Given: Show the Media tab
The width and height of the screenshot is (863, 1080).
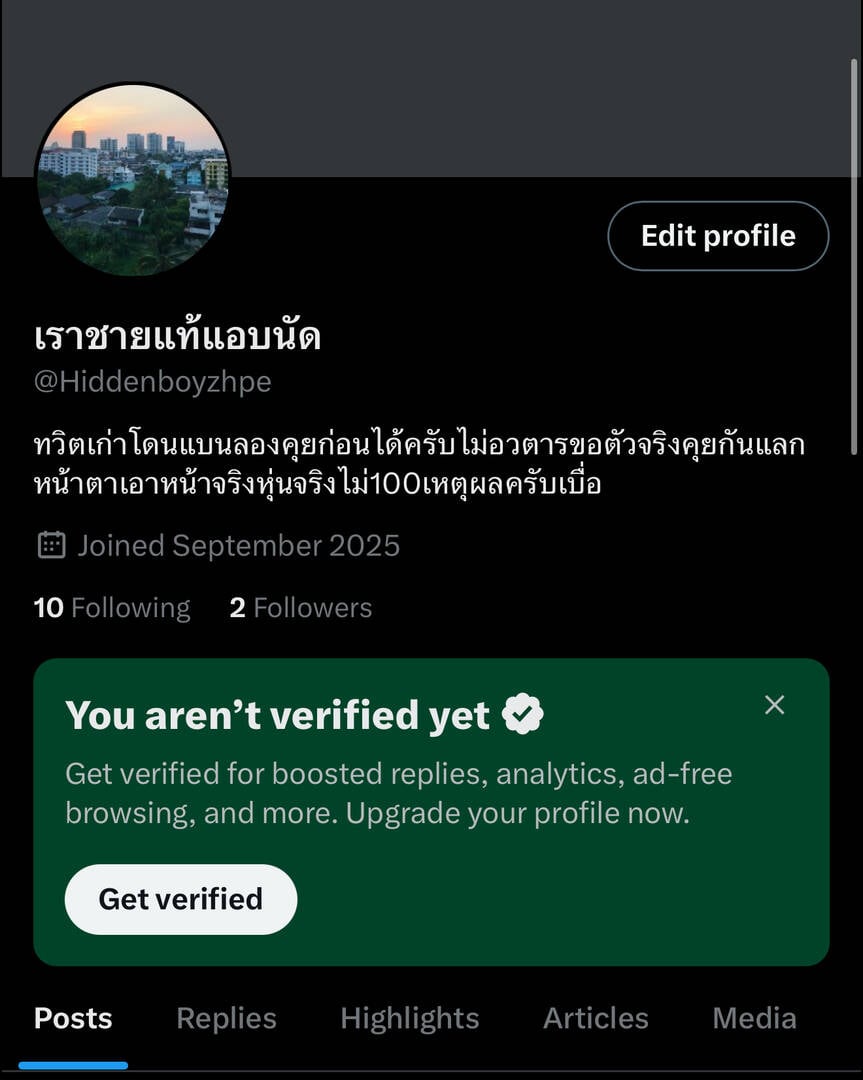Looking at the screenshot, I should tap(754, 1018).
